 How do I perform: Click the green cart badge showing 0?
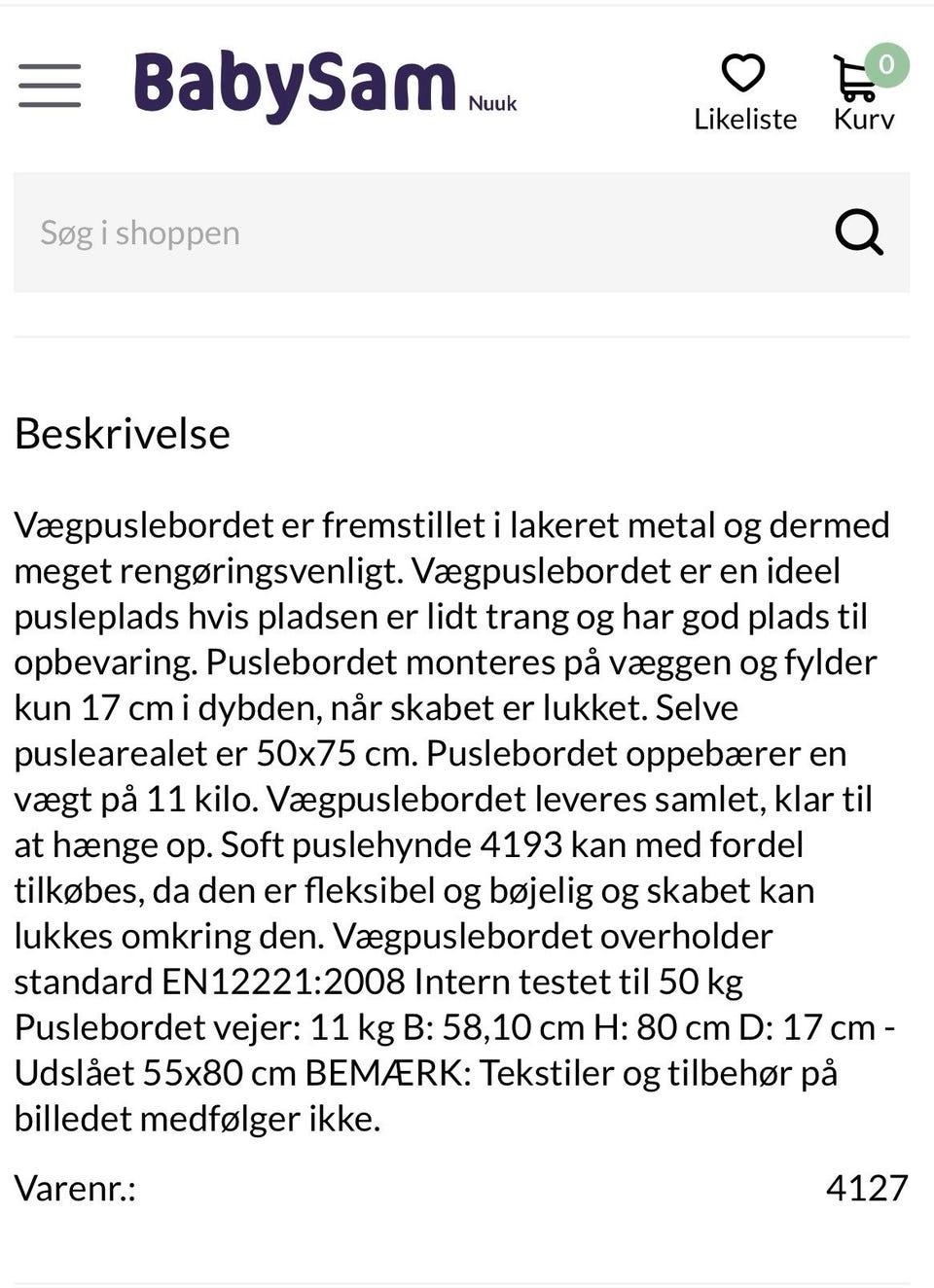pyautogui.click(x=885, y=65)
